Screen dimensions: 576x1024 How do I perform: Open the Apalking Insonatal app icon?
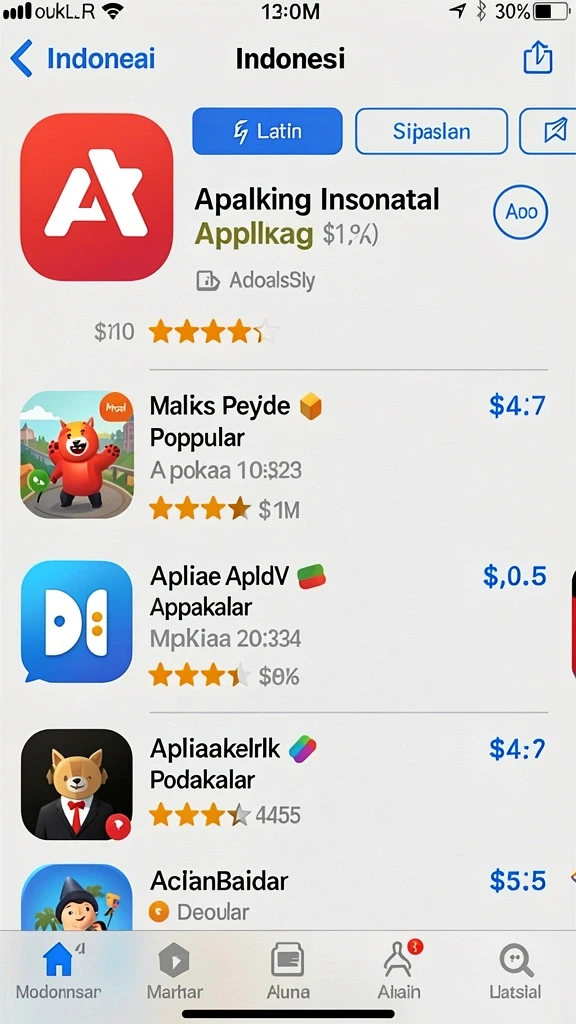[x=97, y=197]
